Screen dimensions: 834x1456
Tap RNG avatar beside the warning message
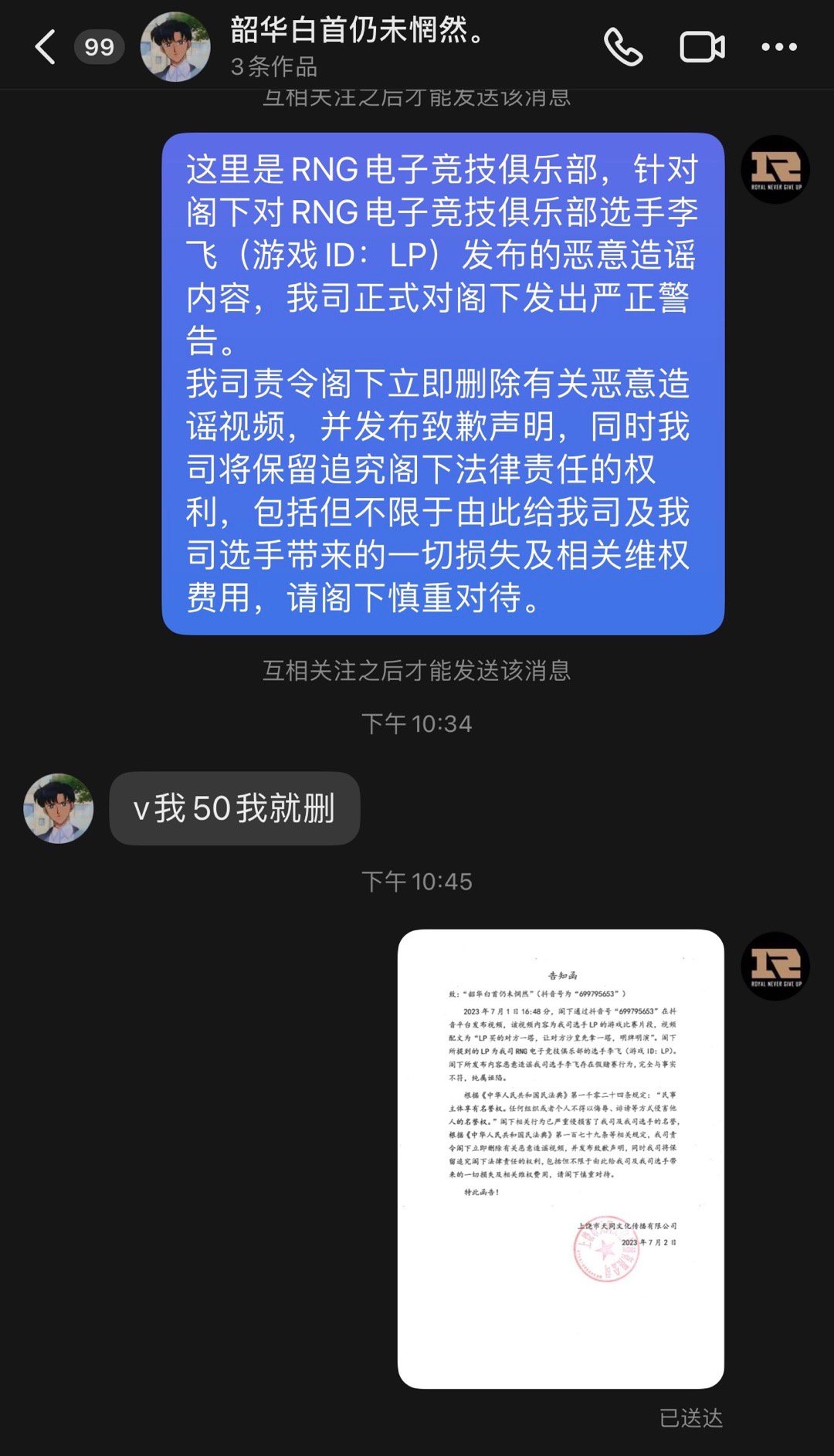(x=775, y=170)
